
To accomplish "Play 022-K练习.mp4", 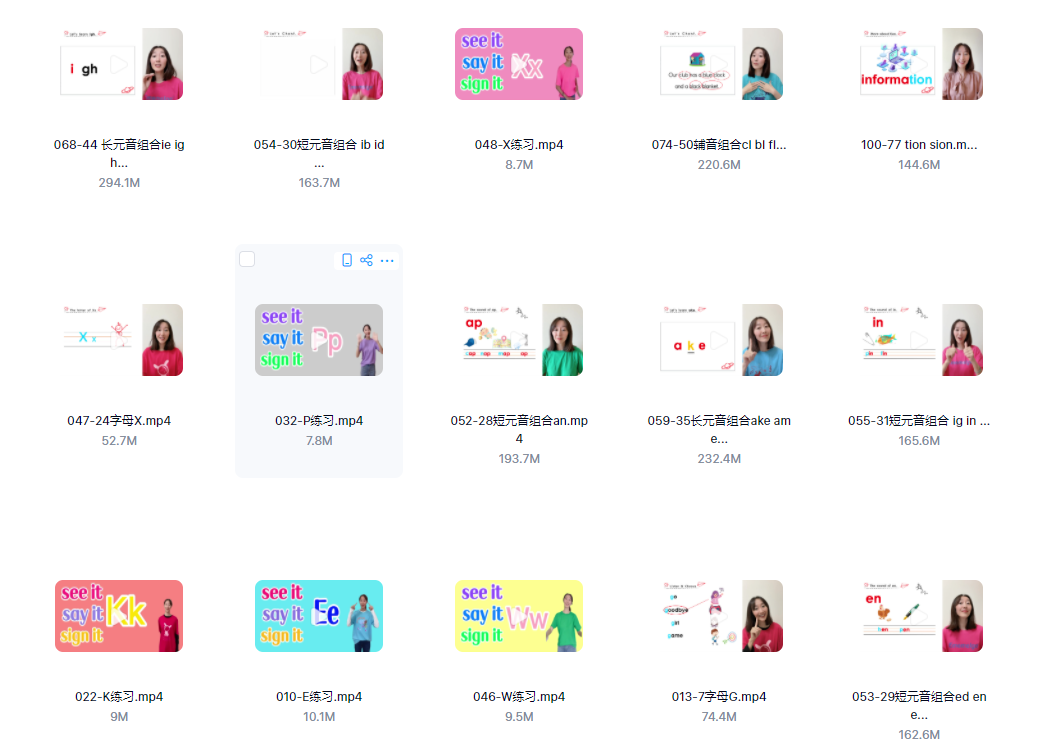I will 119,616.
